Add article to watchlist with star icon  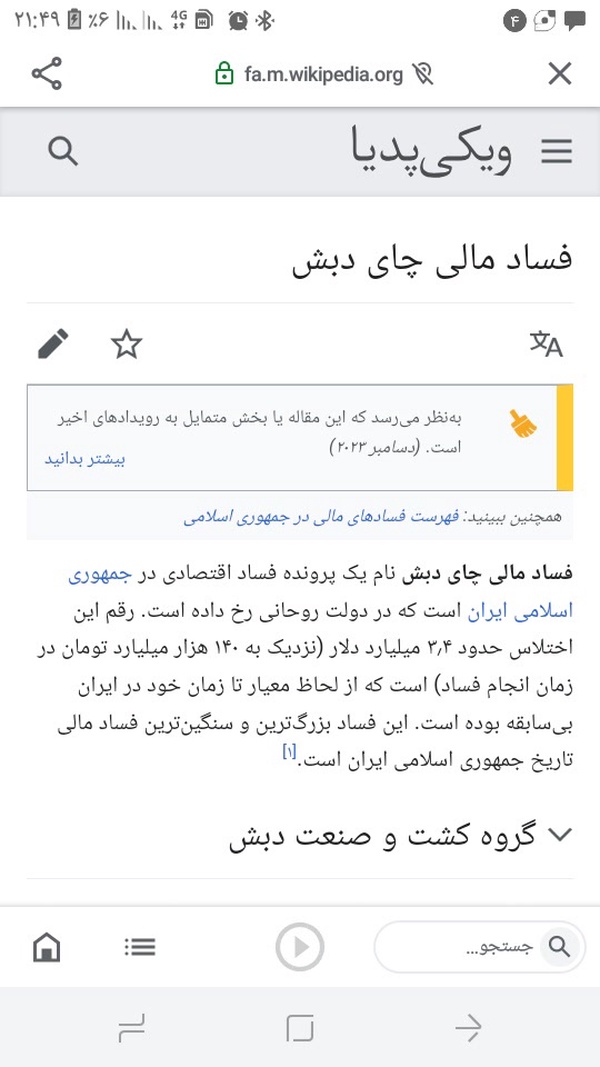[x=126, y=344]
